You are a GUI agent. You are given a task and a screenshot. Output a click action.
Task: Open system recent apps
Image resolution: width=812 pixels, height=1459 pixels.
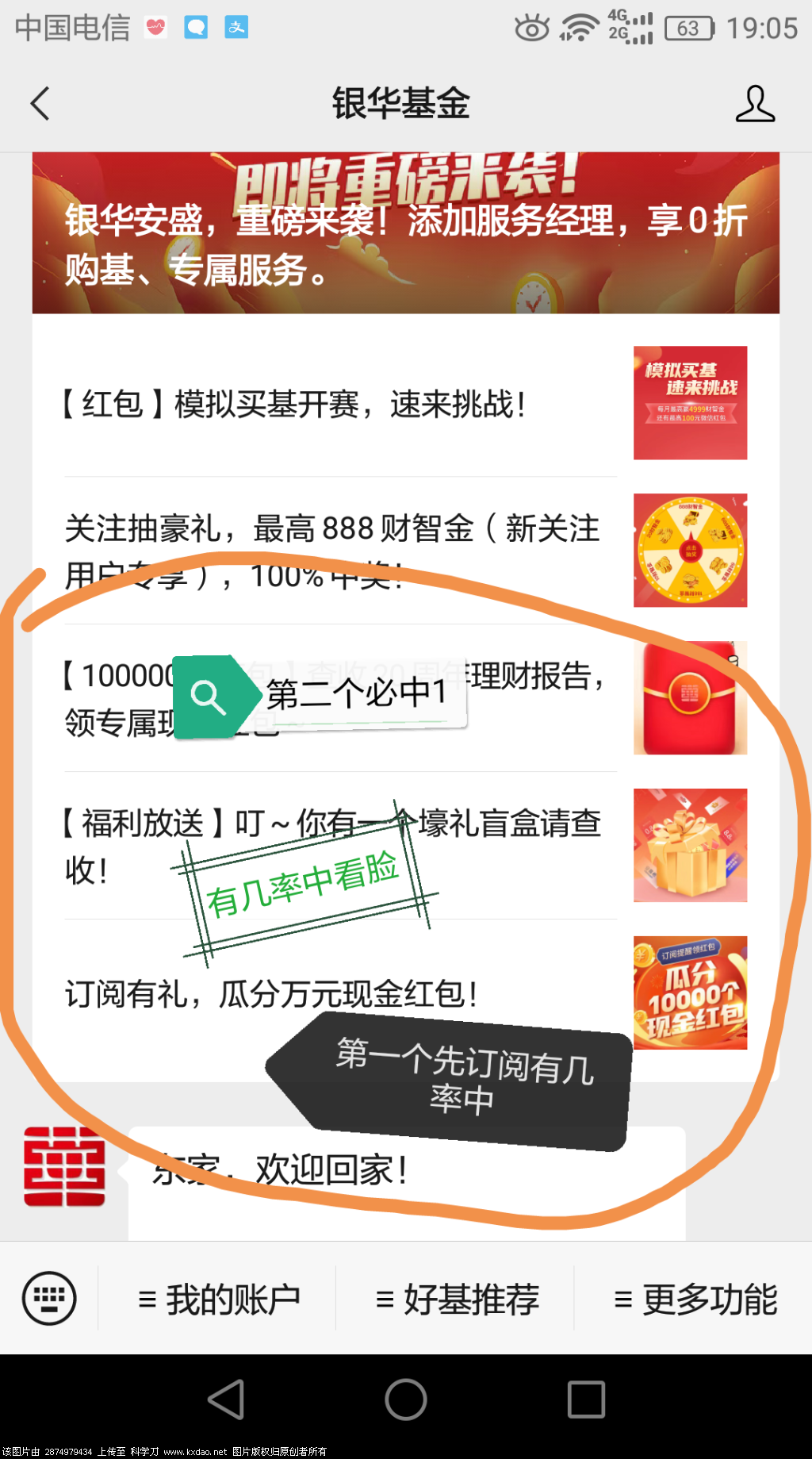point(586,1399)
